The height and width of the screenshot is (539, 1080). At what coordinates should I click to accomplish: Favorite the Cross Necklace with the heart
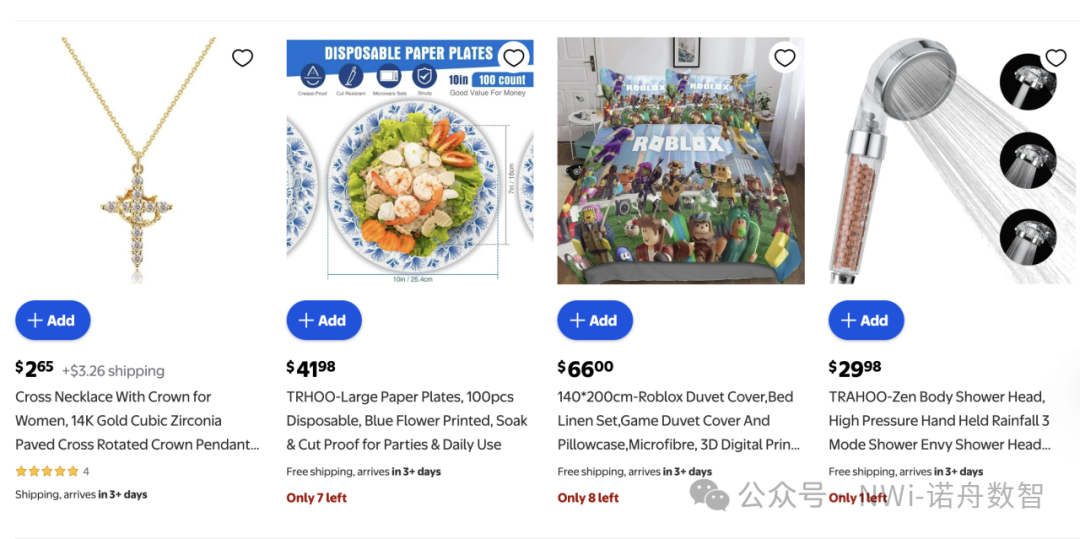coord(242,58)
